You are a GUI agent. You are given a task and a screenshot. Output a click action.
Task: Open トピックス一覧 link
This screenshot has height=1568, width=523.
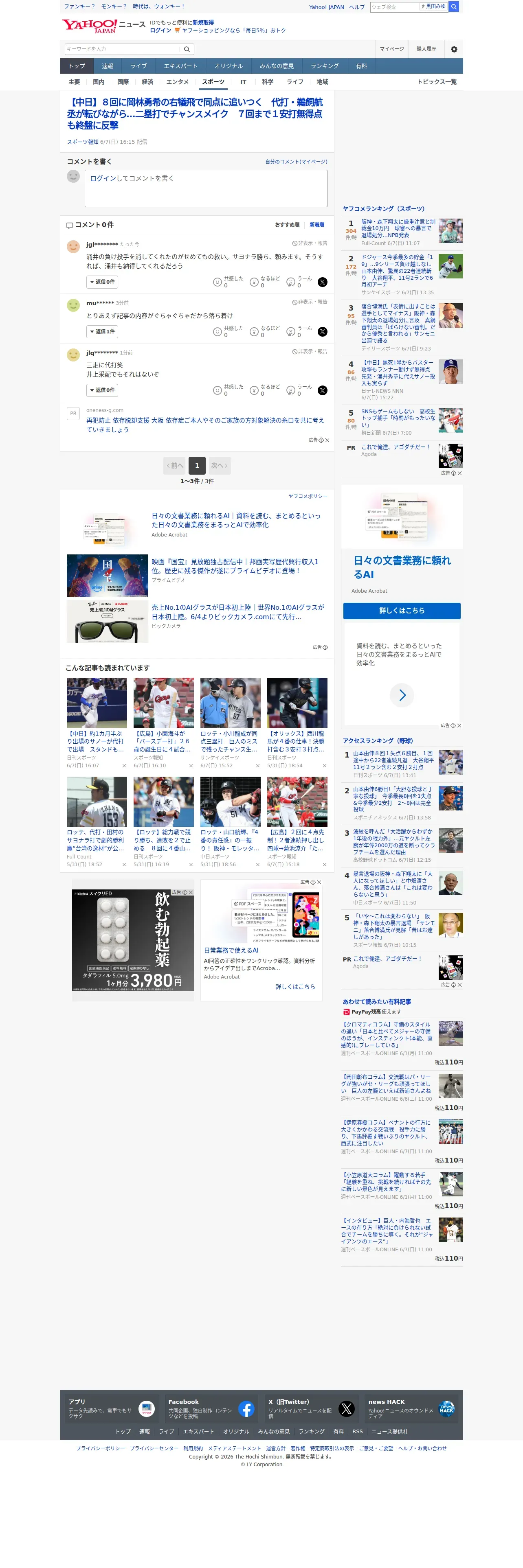(x=437, y=81)
